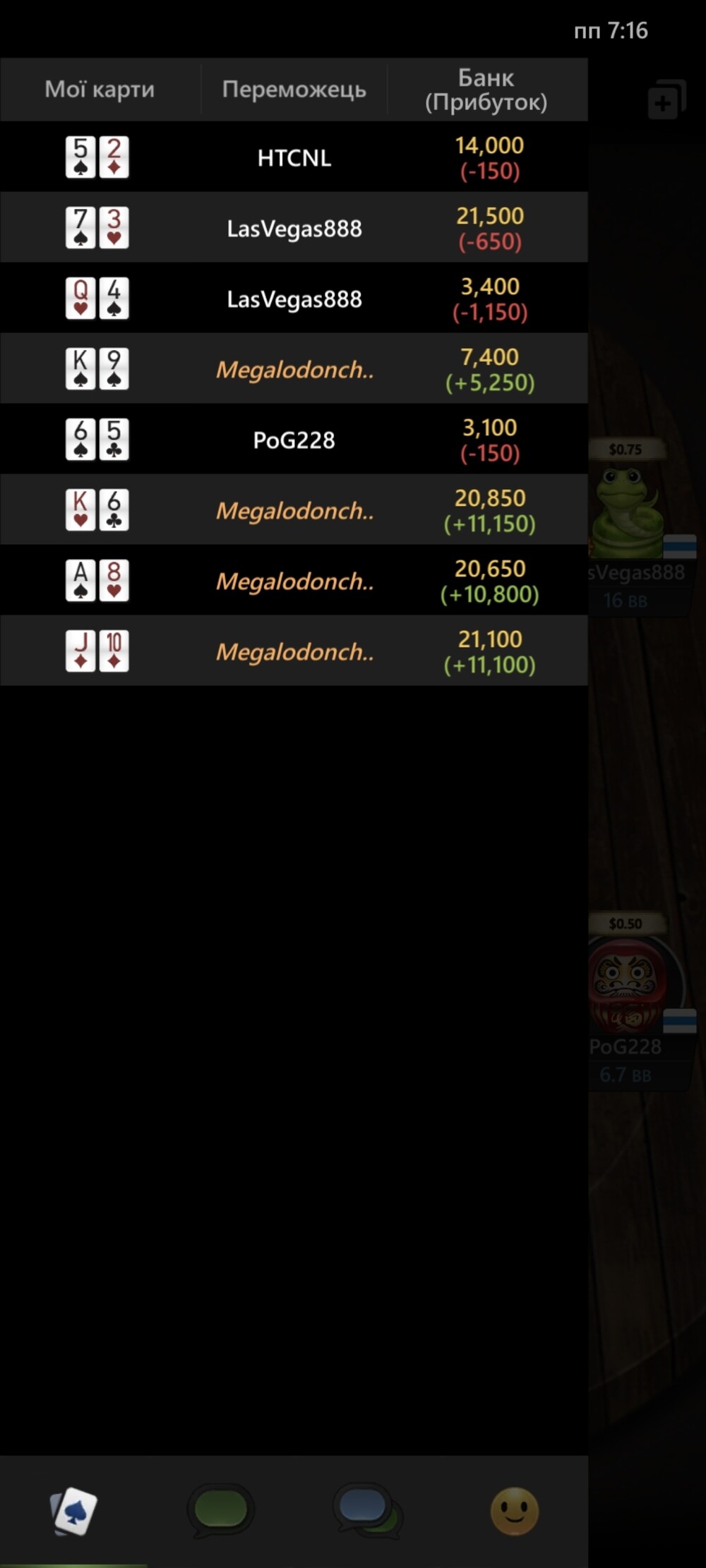Open the PoG228 hand with 3,100 pot
The image size is (706, 1568).
pyautogui.click(x=294, y=439)
